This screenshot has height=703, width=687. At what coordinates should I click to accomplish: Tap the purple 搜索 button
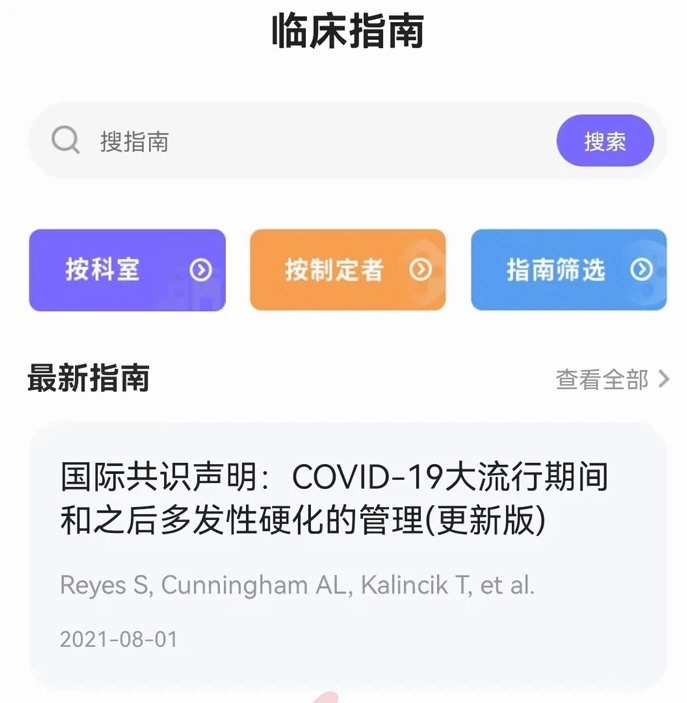[605, 141]
